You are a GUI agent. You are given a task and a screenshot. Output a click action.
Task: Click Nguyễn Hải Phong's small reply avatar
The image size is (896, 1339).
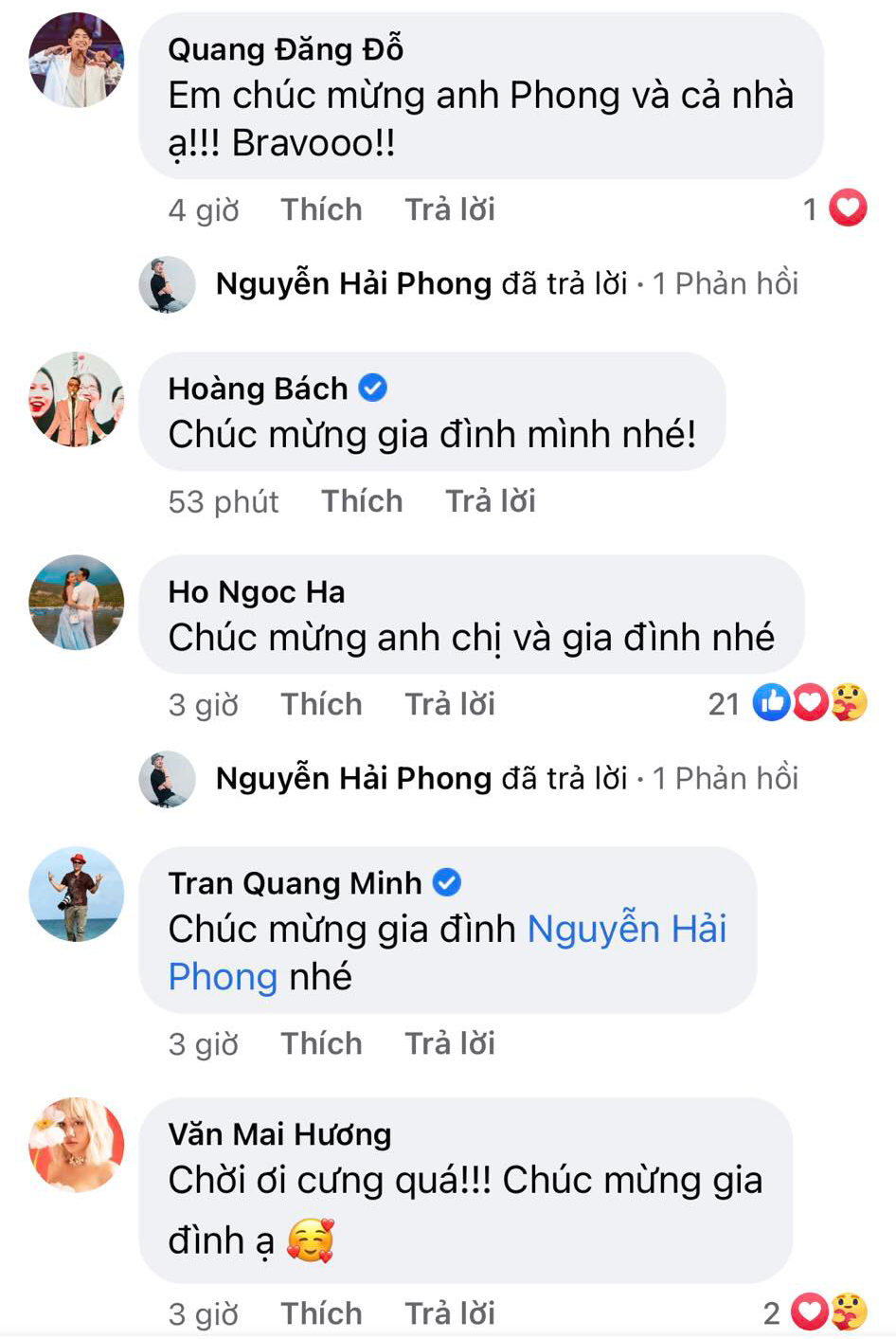(x=167, y=283)
